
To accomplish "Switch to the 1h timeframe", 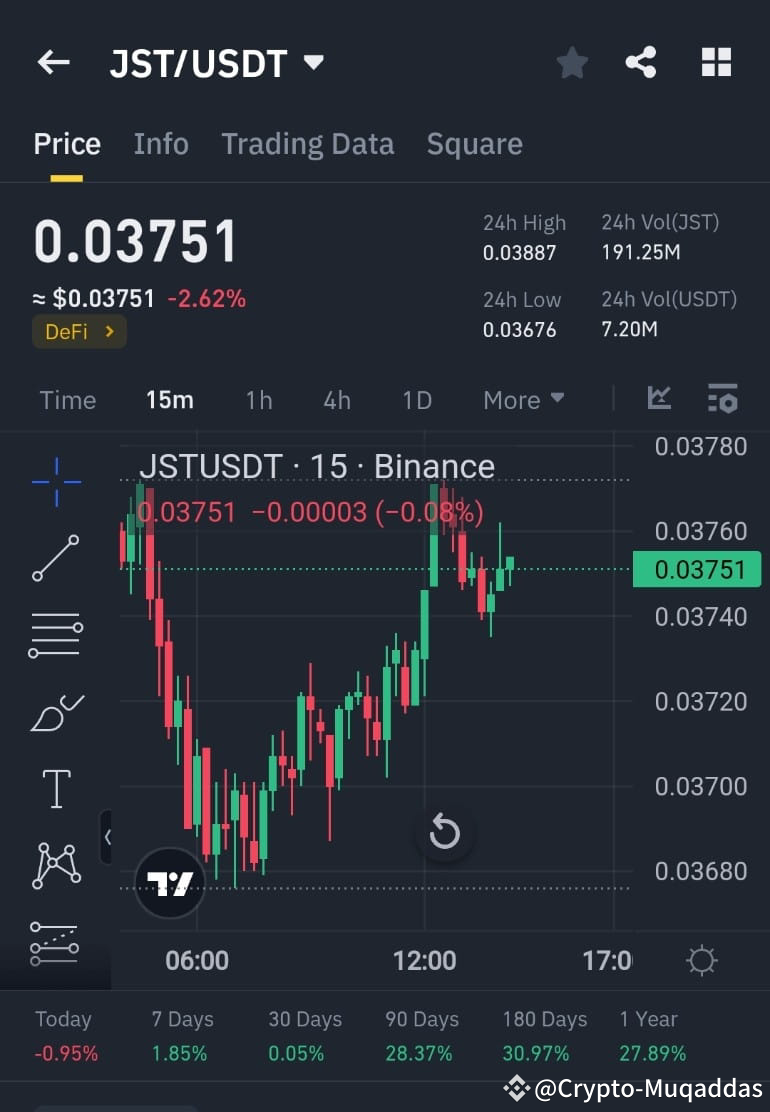I will click(258, 400).
